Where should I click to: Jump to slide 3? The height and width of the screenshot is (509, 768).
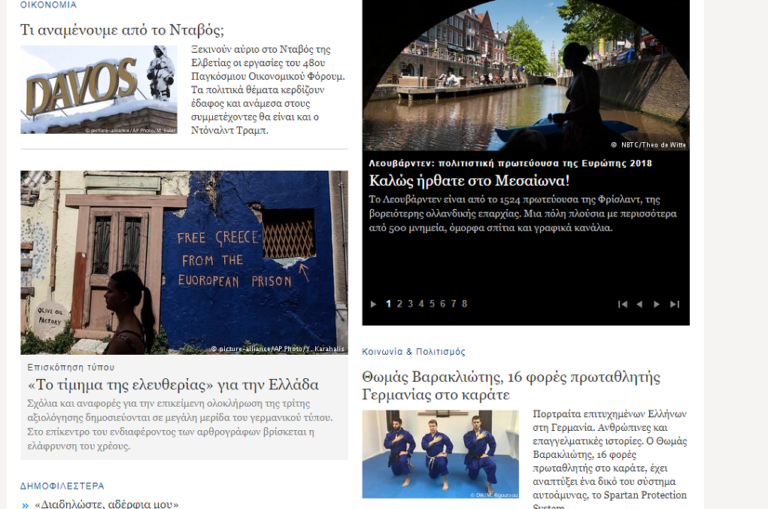[410, 304]
